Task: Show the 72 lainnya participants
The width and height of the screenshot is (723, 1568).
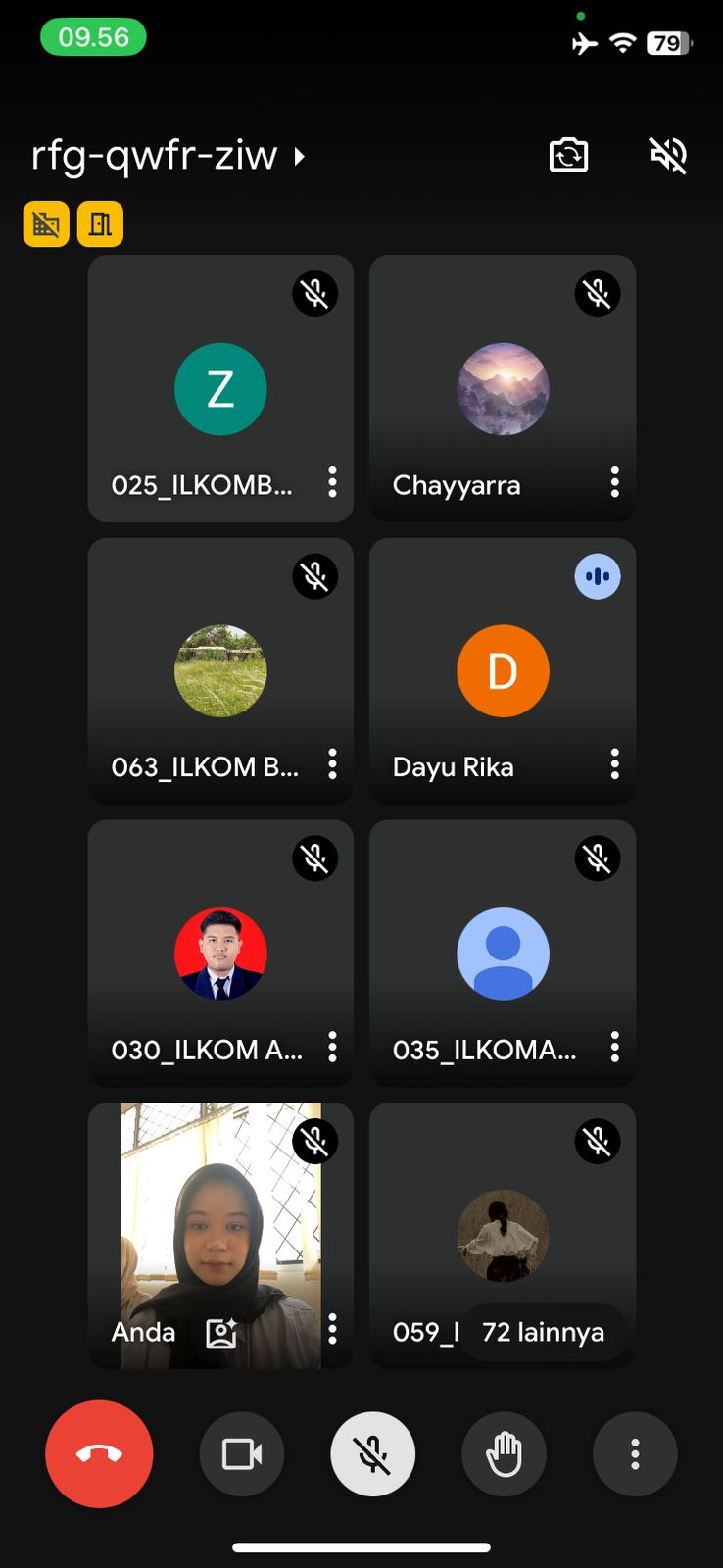Action: tap(543, 1332)
